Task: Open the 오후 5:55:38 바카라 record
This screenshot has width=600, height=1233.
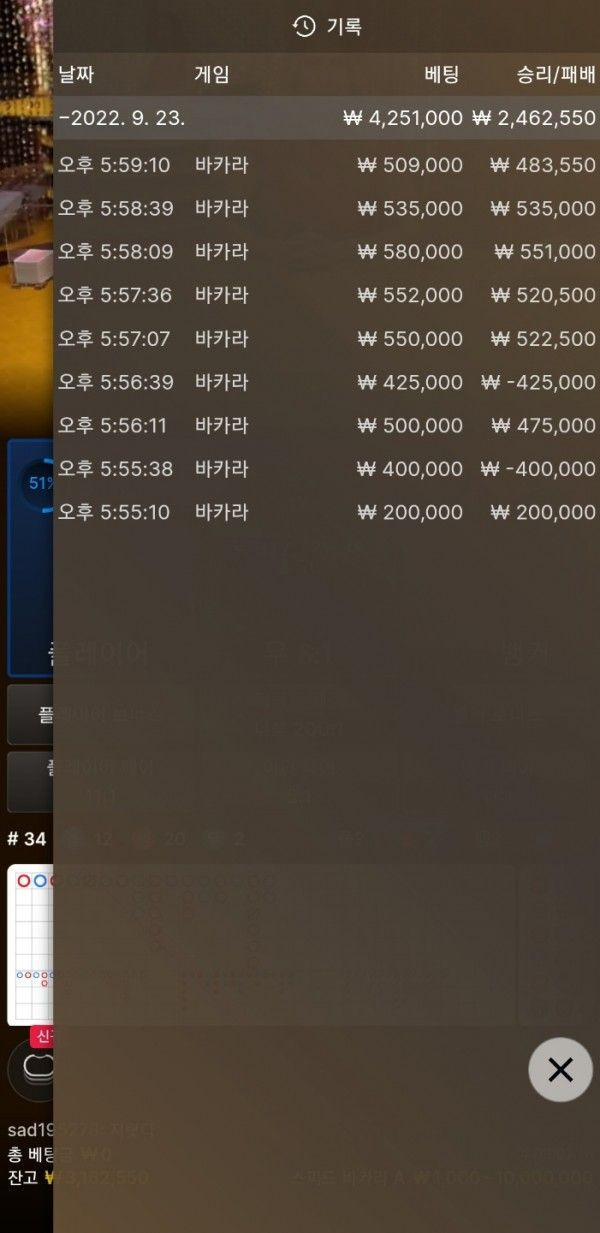Action: tap(326, 468)
